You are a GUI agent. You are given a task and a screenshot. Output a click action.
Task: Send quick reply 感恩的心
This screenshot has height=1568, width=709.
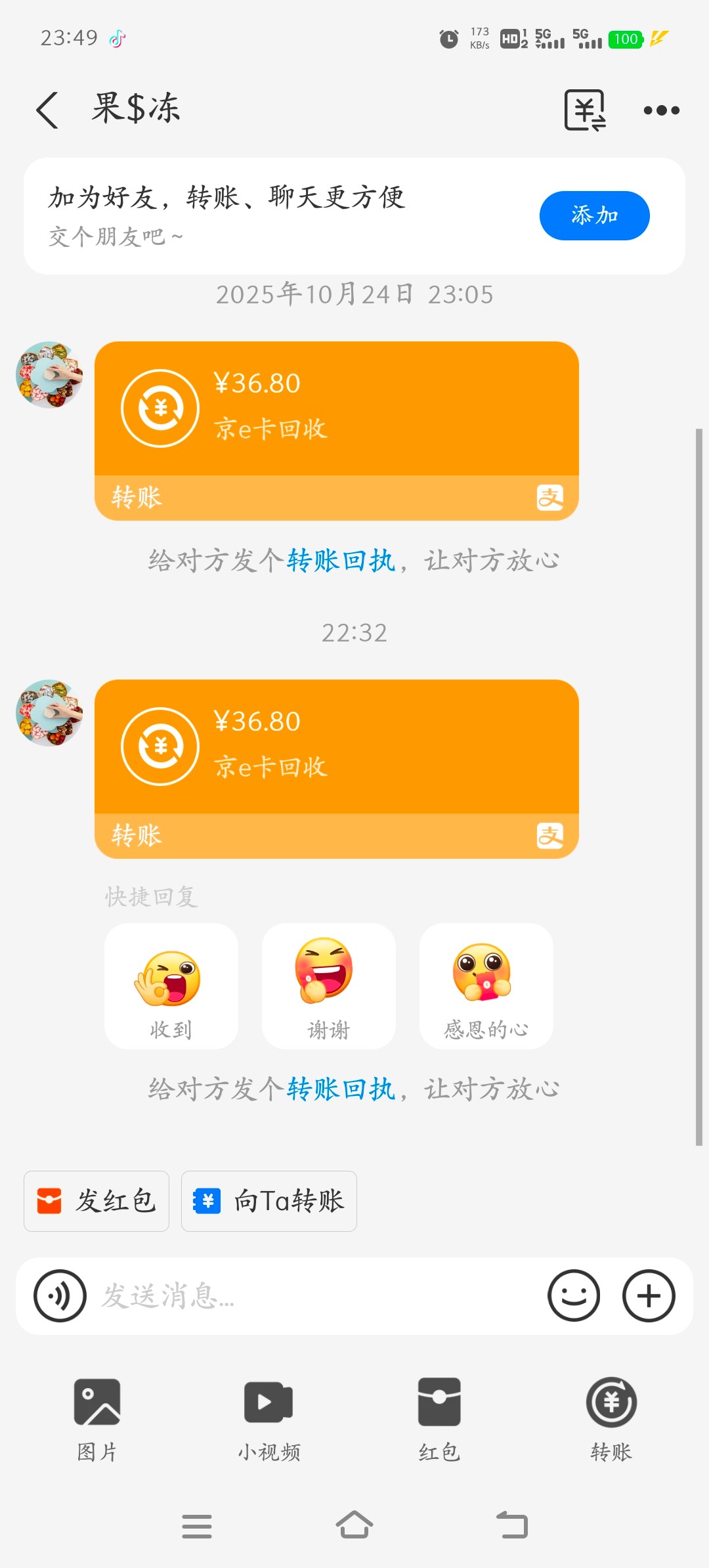(486, 986)
